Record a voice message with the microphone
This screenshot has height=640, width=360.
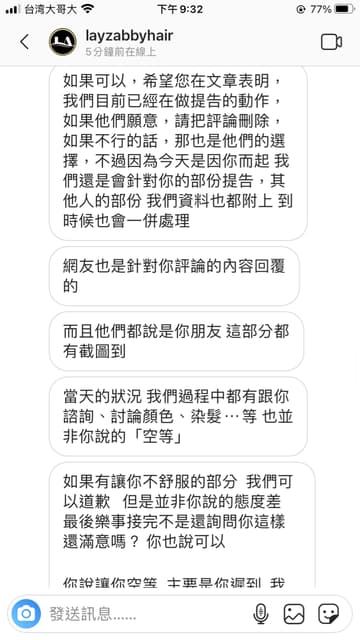pyautogui.click(x=260, y=613)
